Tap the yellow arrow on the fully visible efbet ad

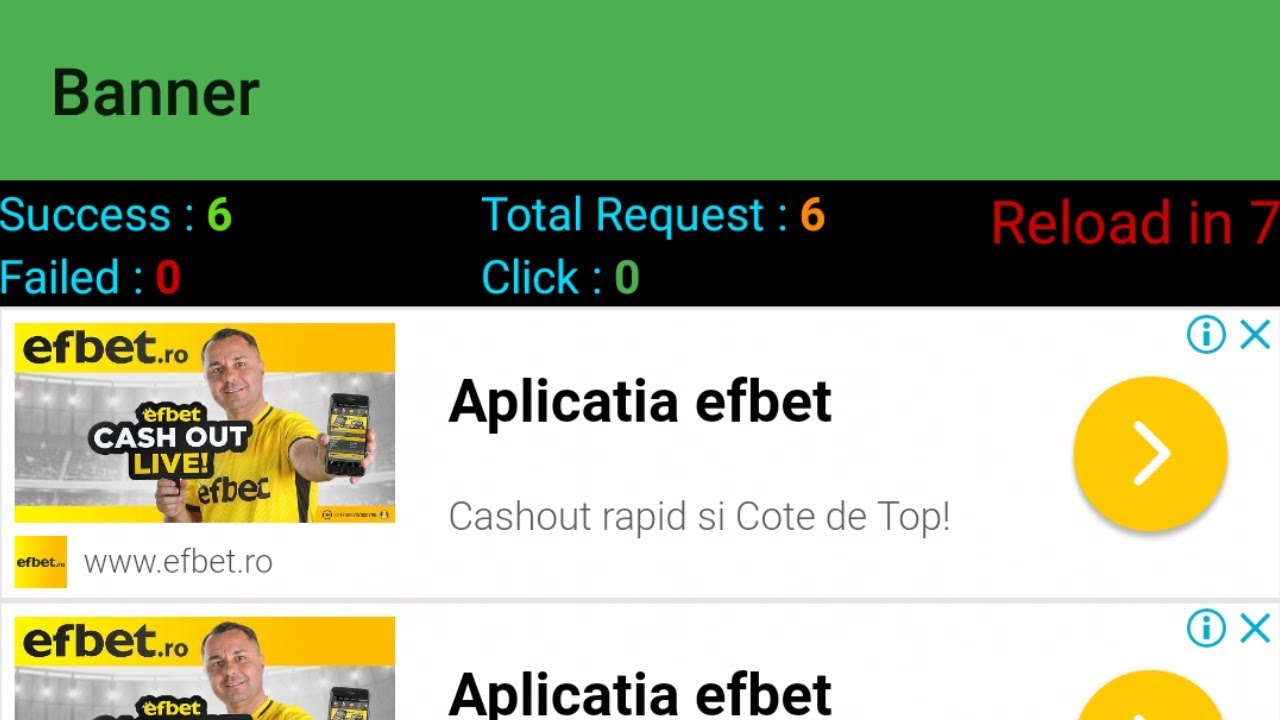[x=1150, y=453]
